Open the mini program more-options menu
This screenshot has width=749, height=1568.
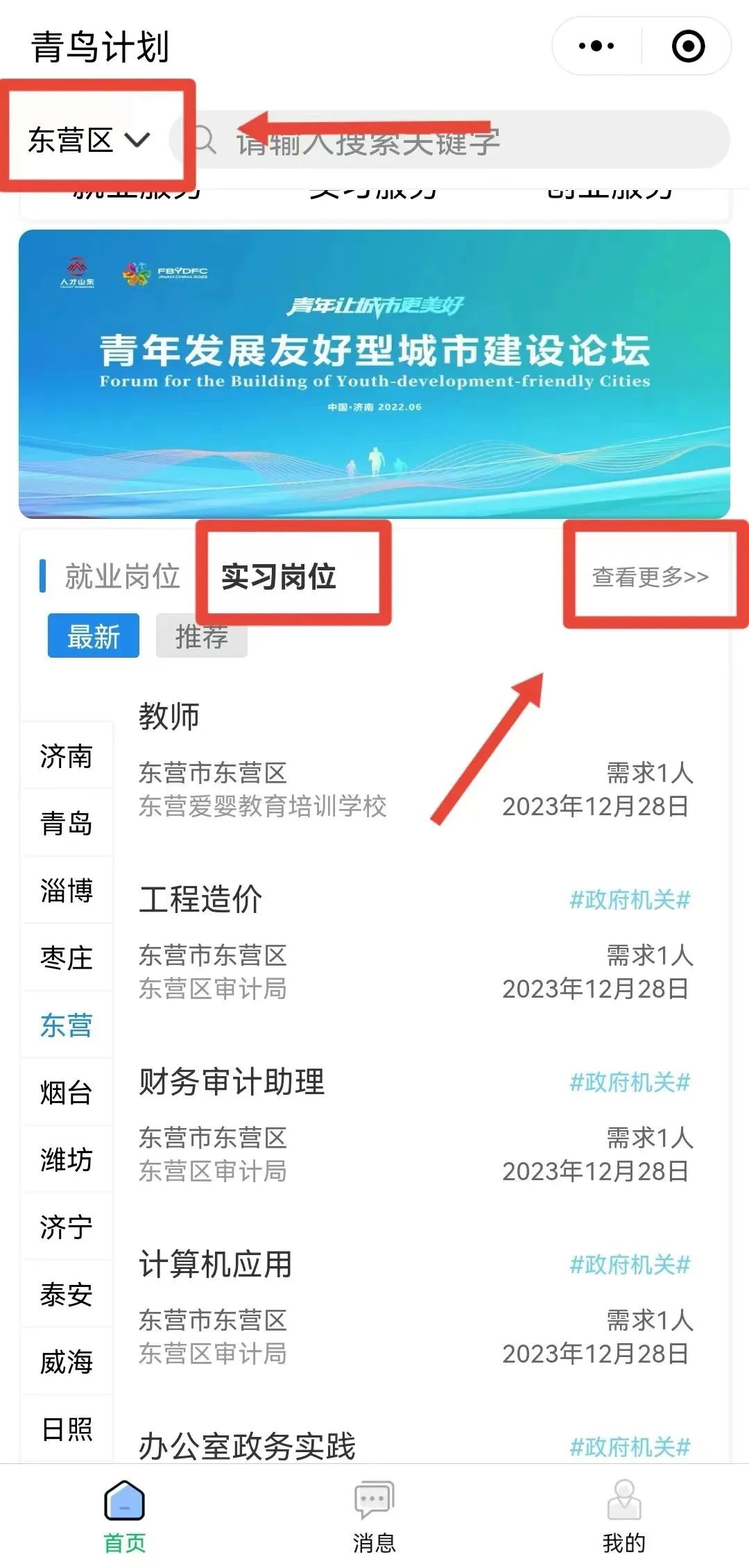[x=596, y=46]
